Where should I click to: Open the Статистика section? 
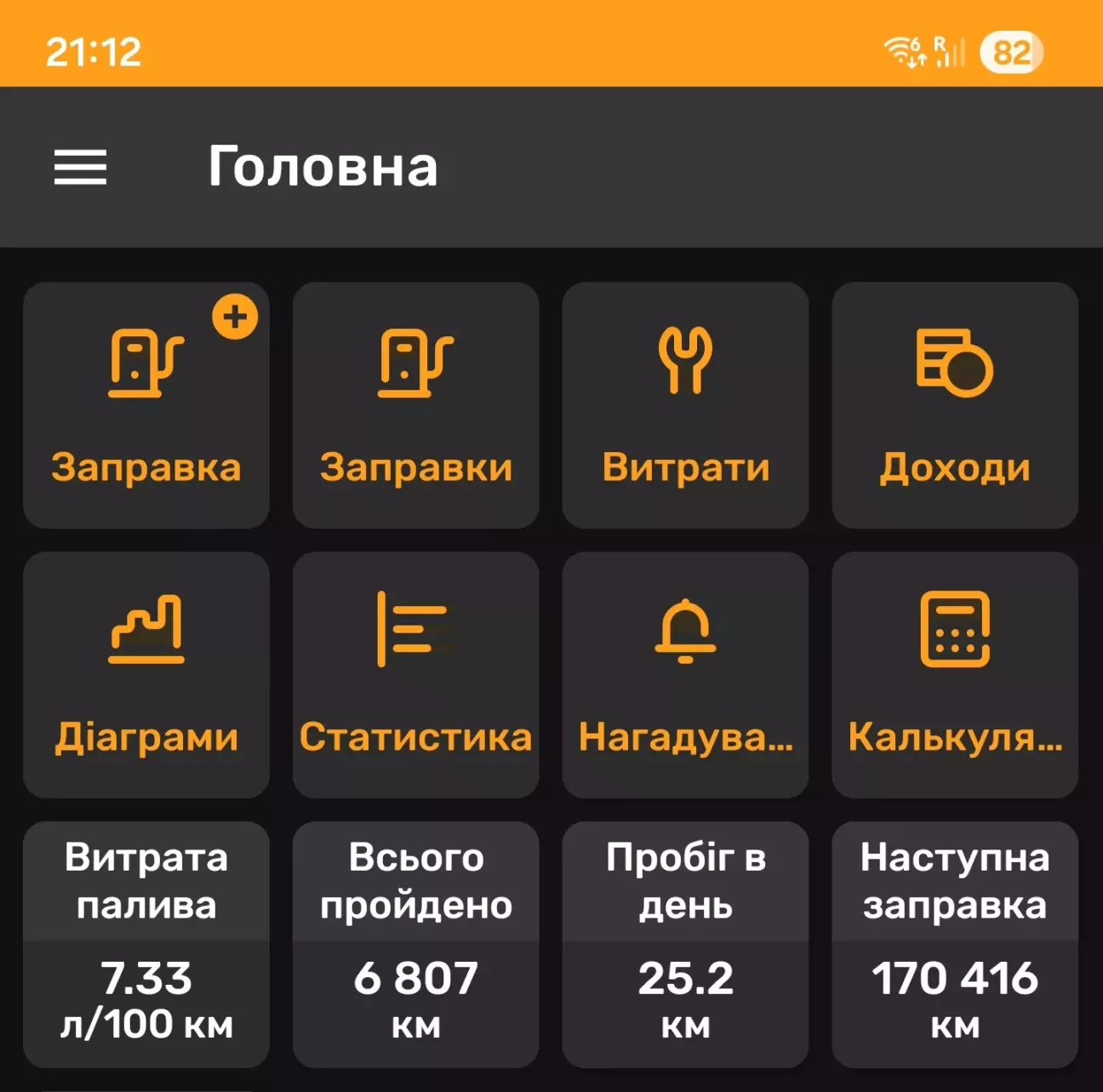[x=415, y=674]
